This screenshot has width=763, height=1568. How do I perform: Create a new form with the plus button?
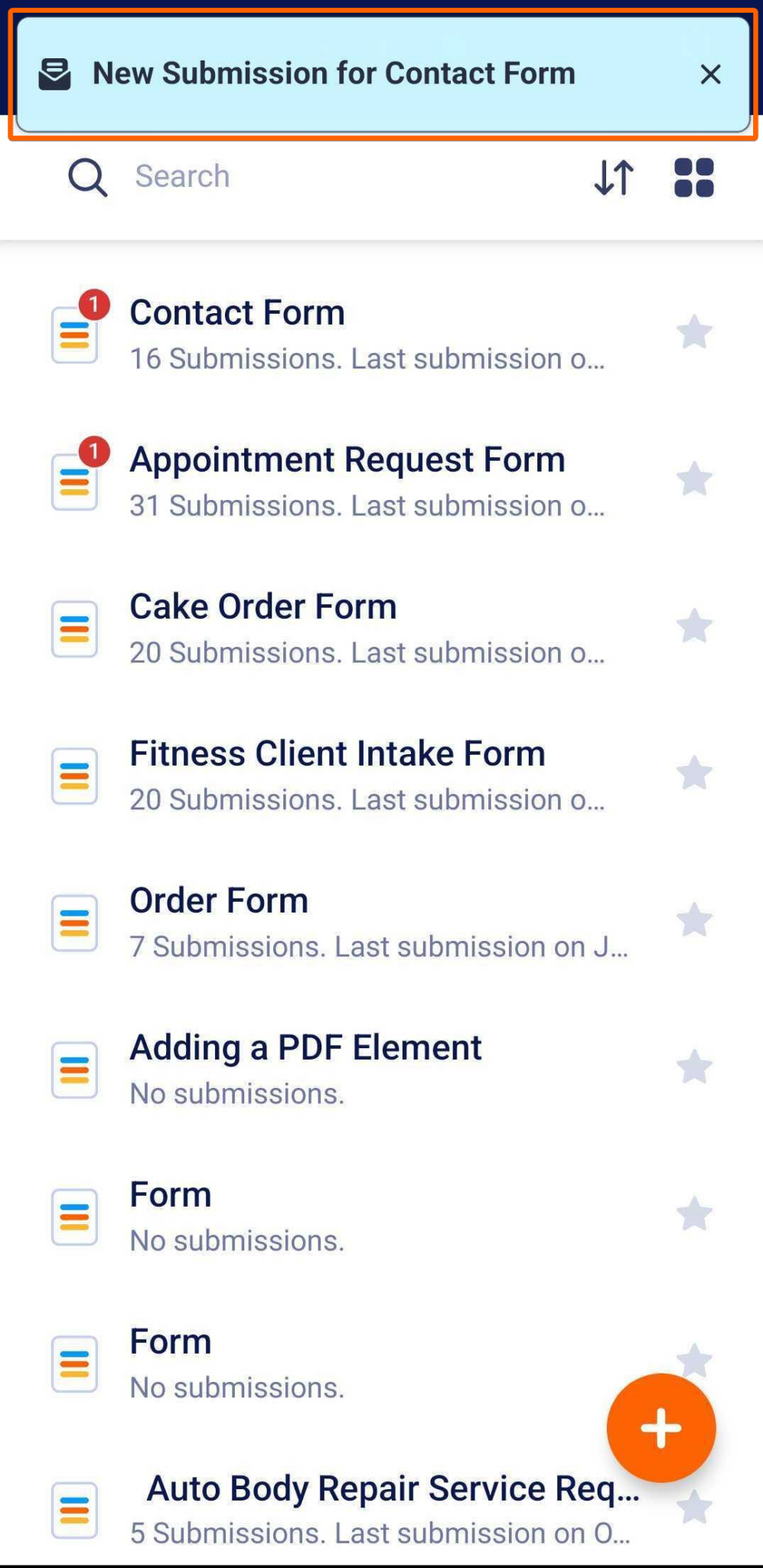pyautogui.click(x=661, y=1428)
